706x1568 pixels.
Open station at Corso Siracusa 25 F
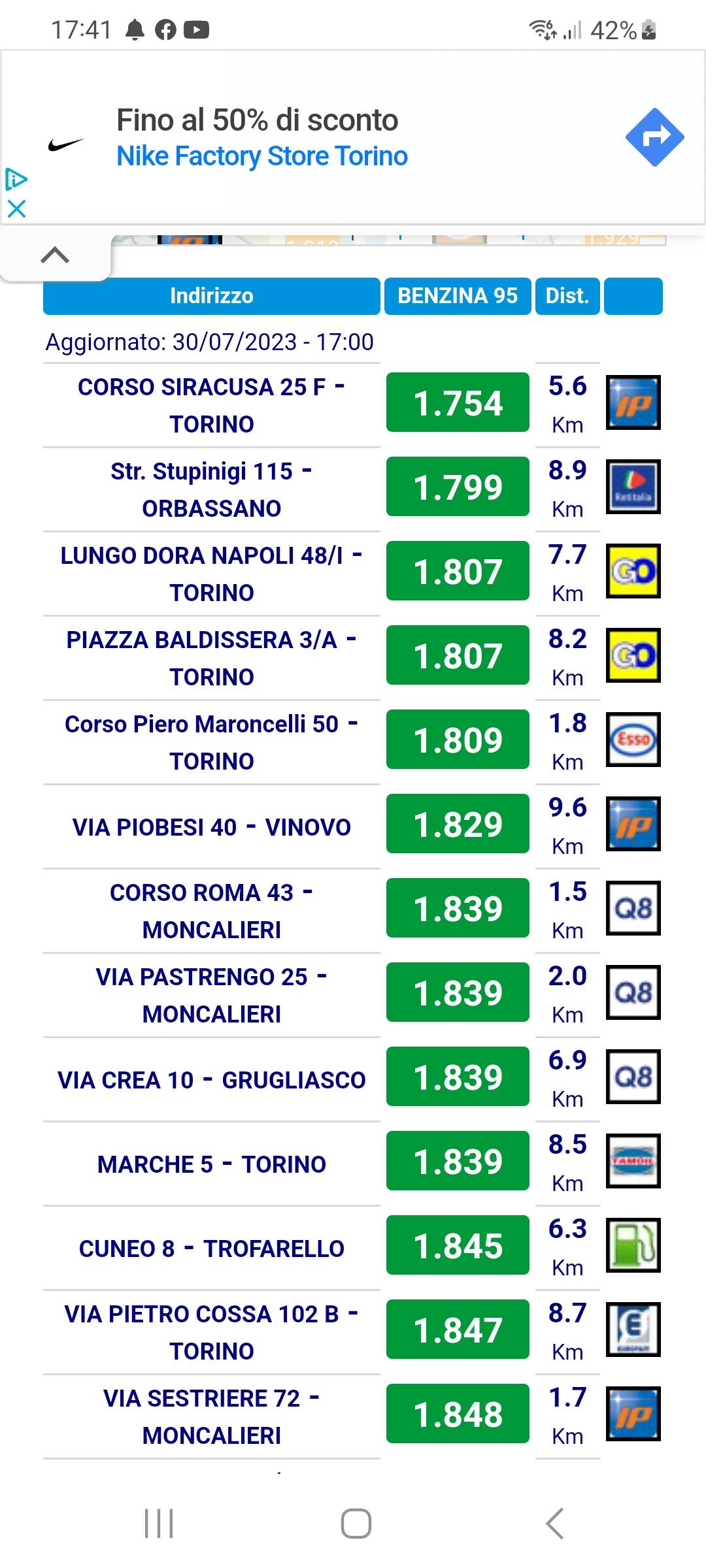tap(211, 405)
